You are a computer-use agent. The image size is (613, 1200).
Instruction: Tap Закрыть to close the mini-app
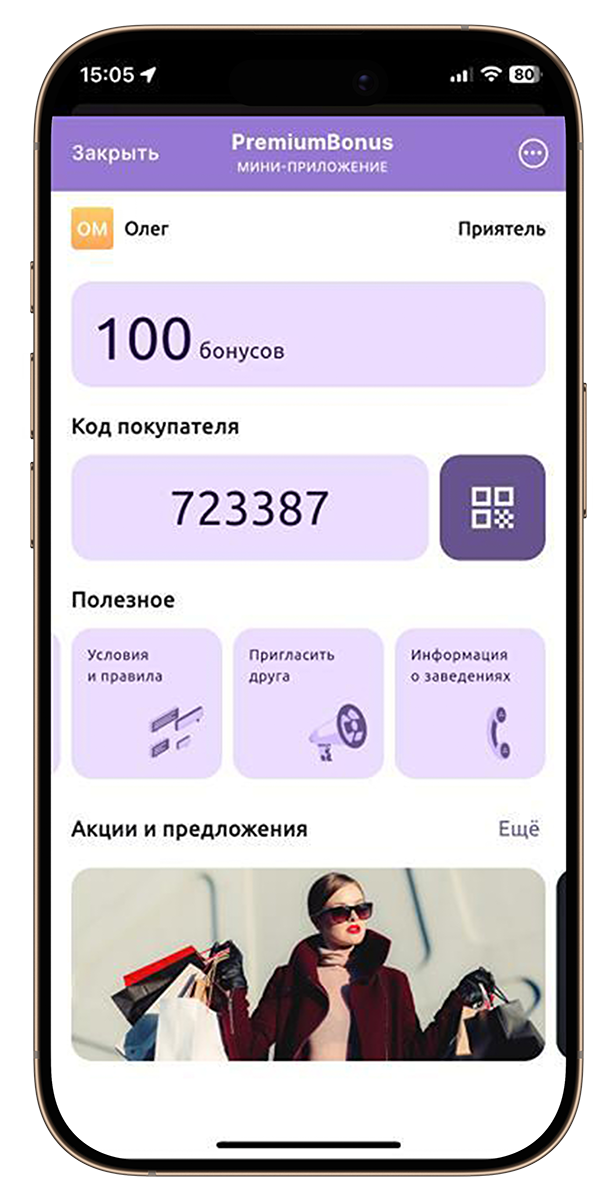[x=115, y=153]
